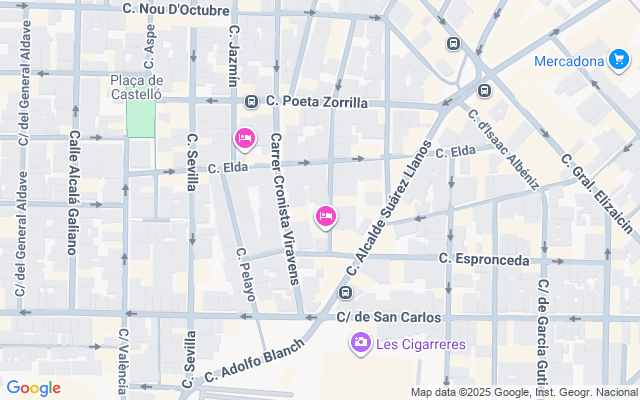Select the Plaça de Castelló park area
Screen dimensions: 640x400
[140, 119]
